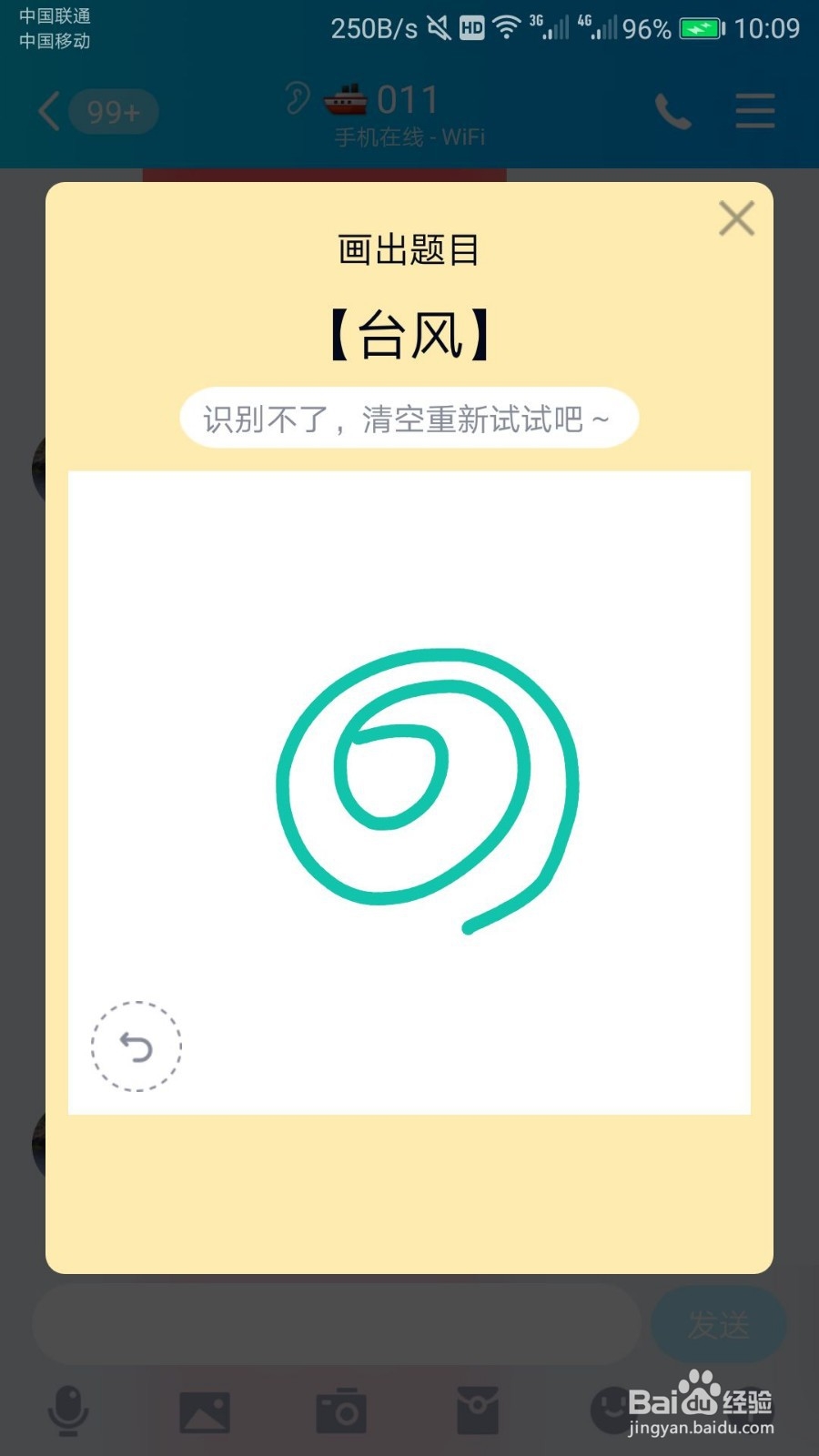This screenshot has width=819, height=1456.
Task: Close the drawing popup with the X
Action: (737, 218)
